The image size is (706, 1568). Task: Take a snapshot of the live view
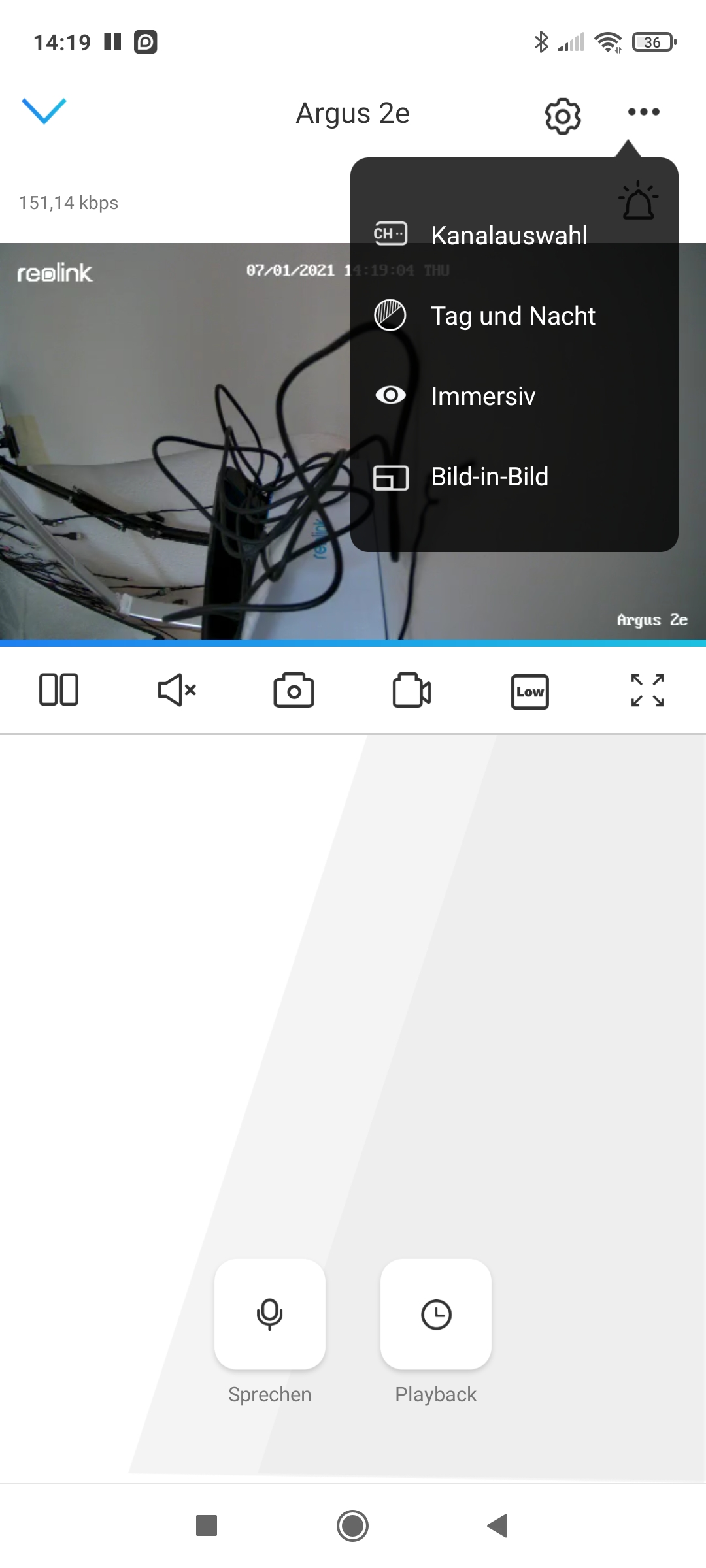pyautogui.click(x=294, y=691)
